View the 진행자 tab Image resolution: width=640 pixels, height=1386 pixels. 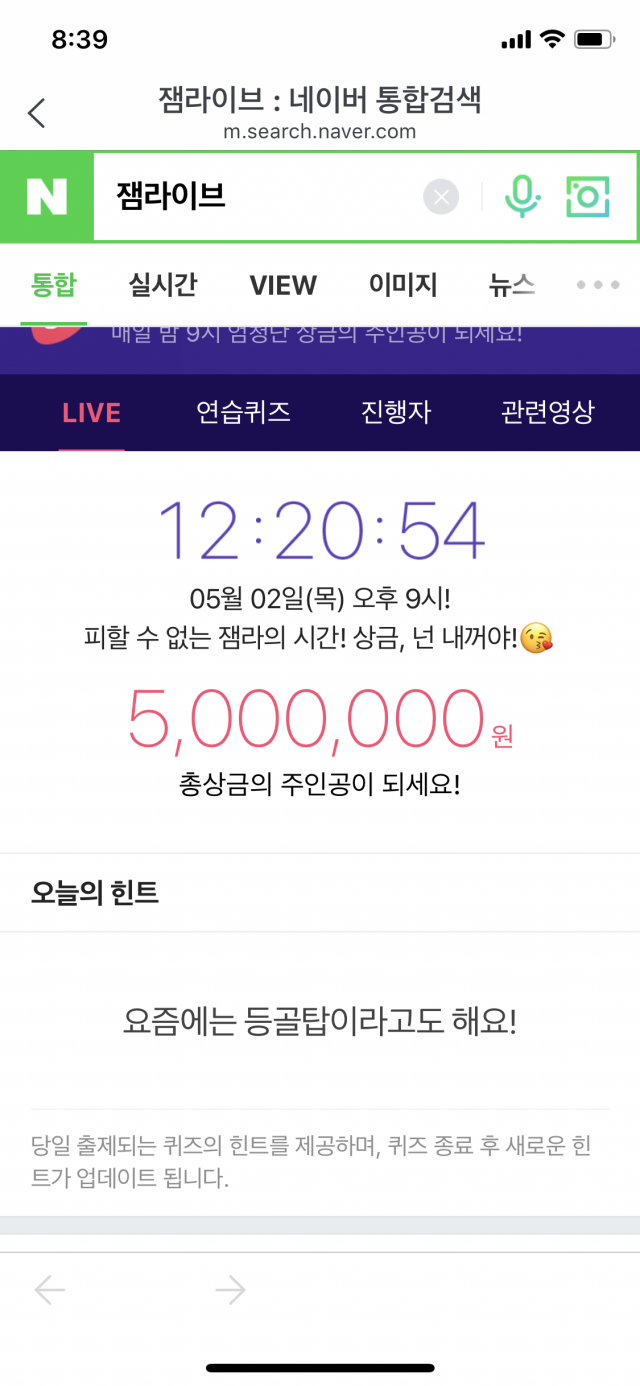396,412
